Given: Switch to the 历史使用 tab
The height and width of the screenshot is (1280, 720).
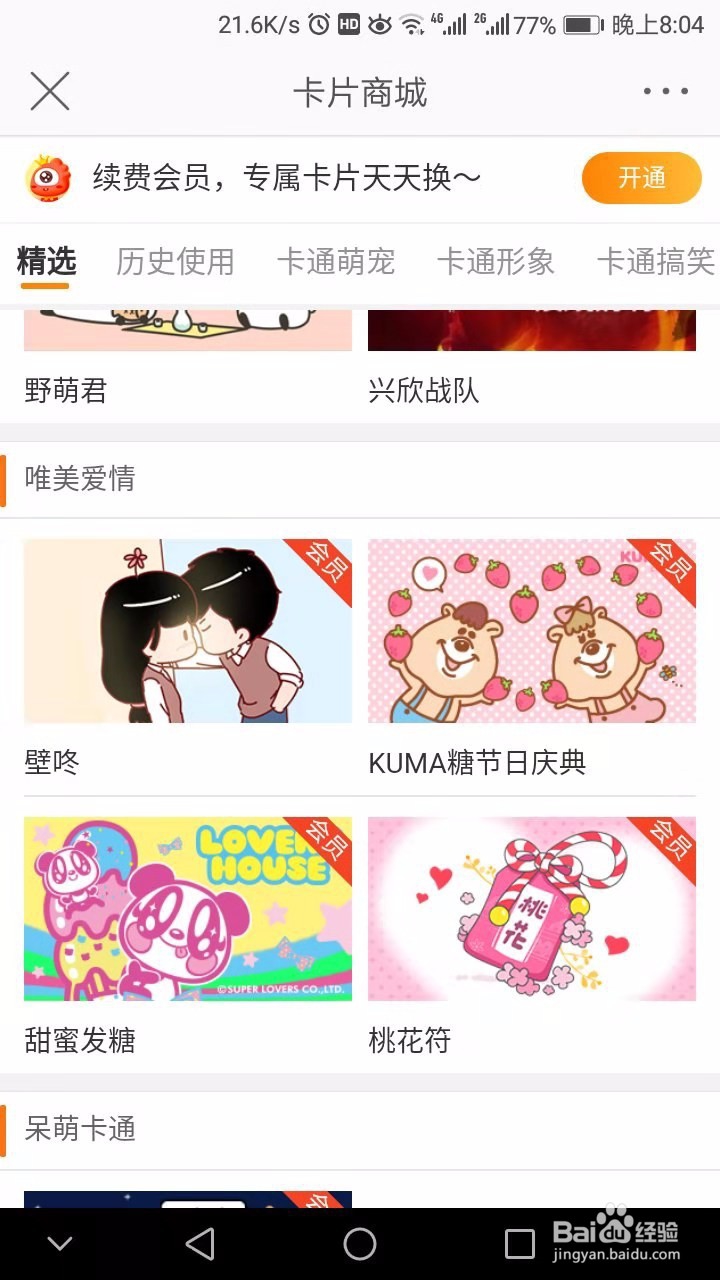Looking at the screenshot, I should tap(175, 262).
